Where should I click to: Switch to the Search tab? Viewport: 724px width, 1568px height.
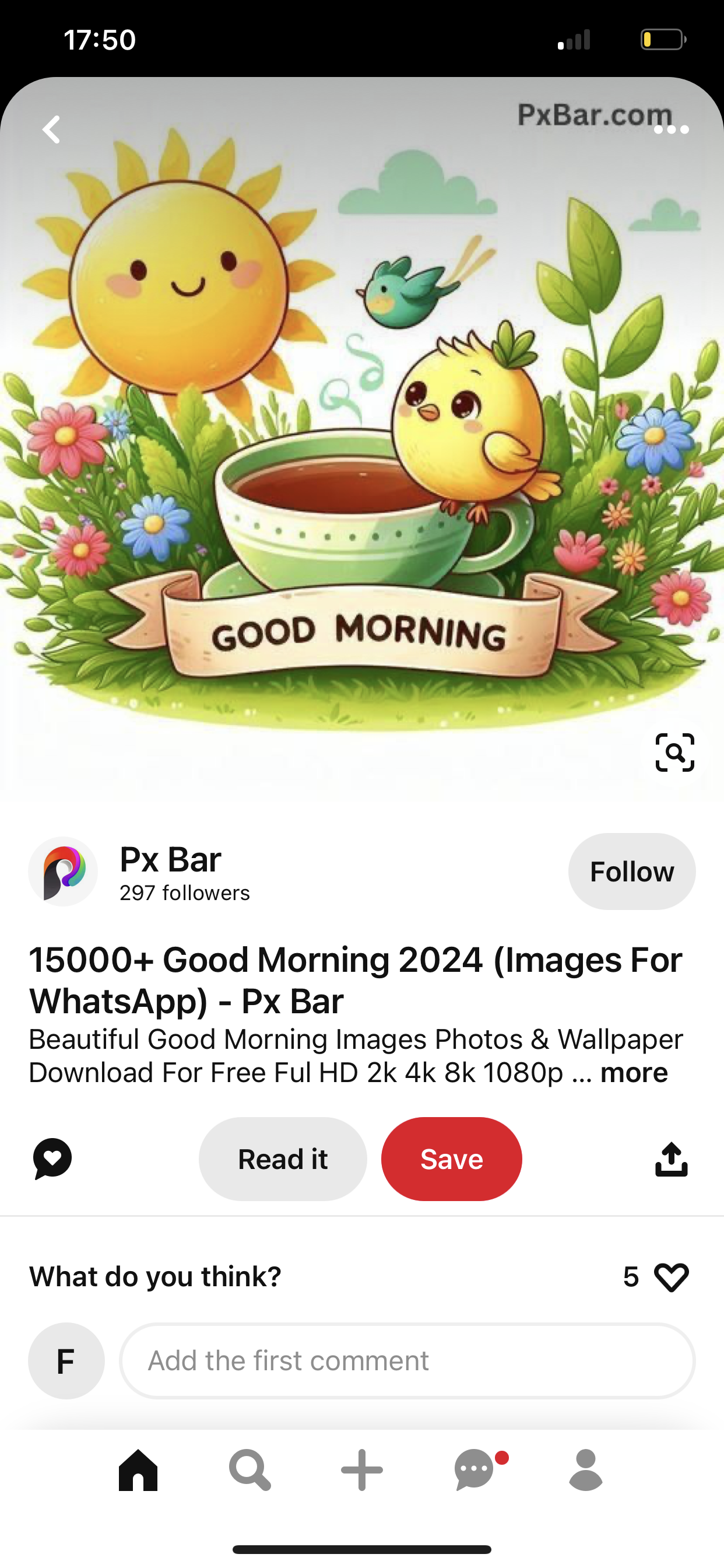pyautogui.click(x=249, y=1470)
